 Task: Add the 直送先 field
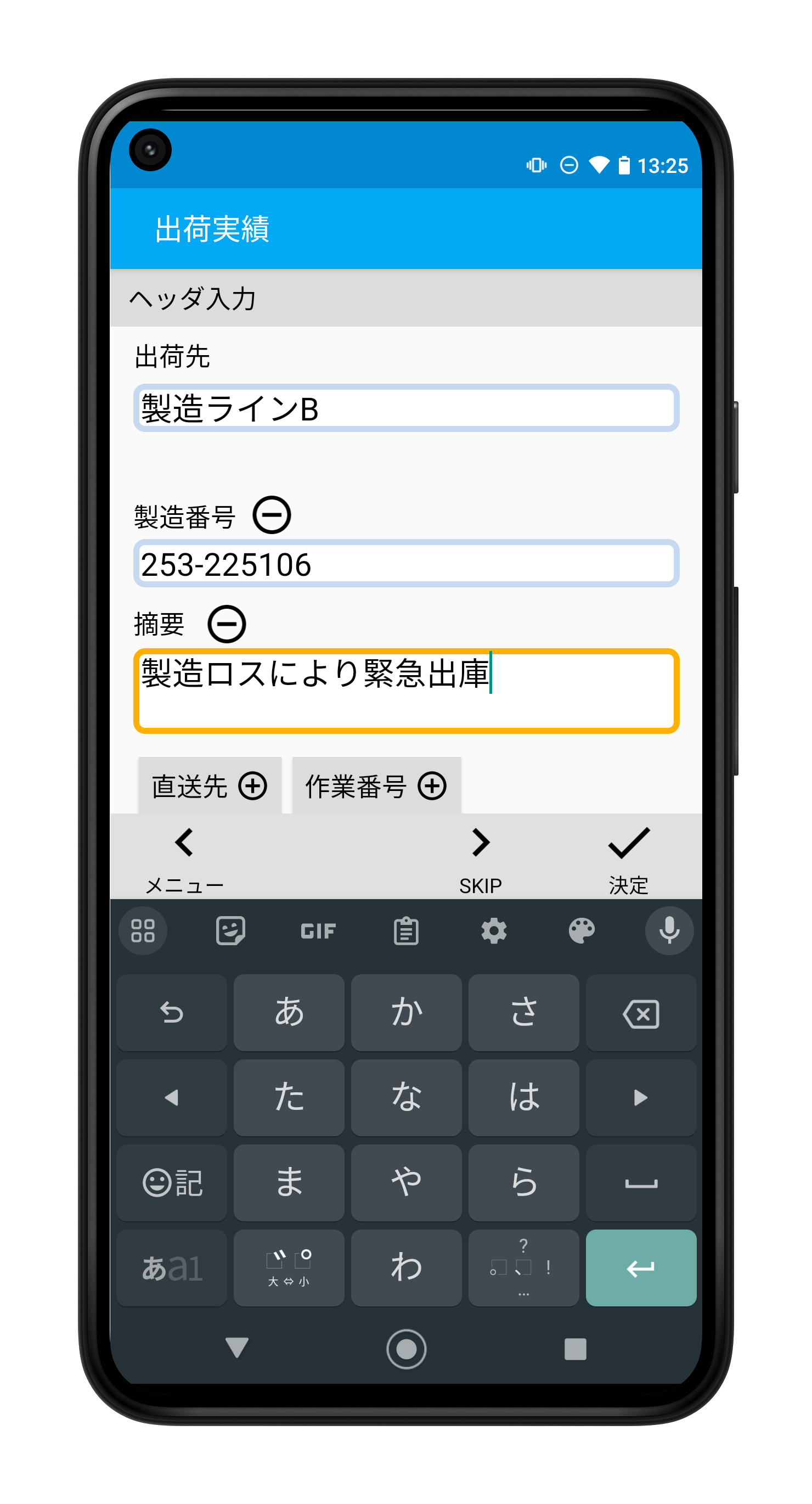coord(210,785)
